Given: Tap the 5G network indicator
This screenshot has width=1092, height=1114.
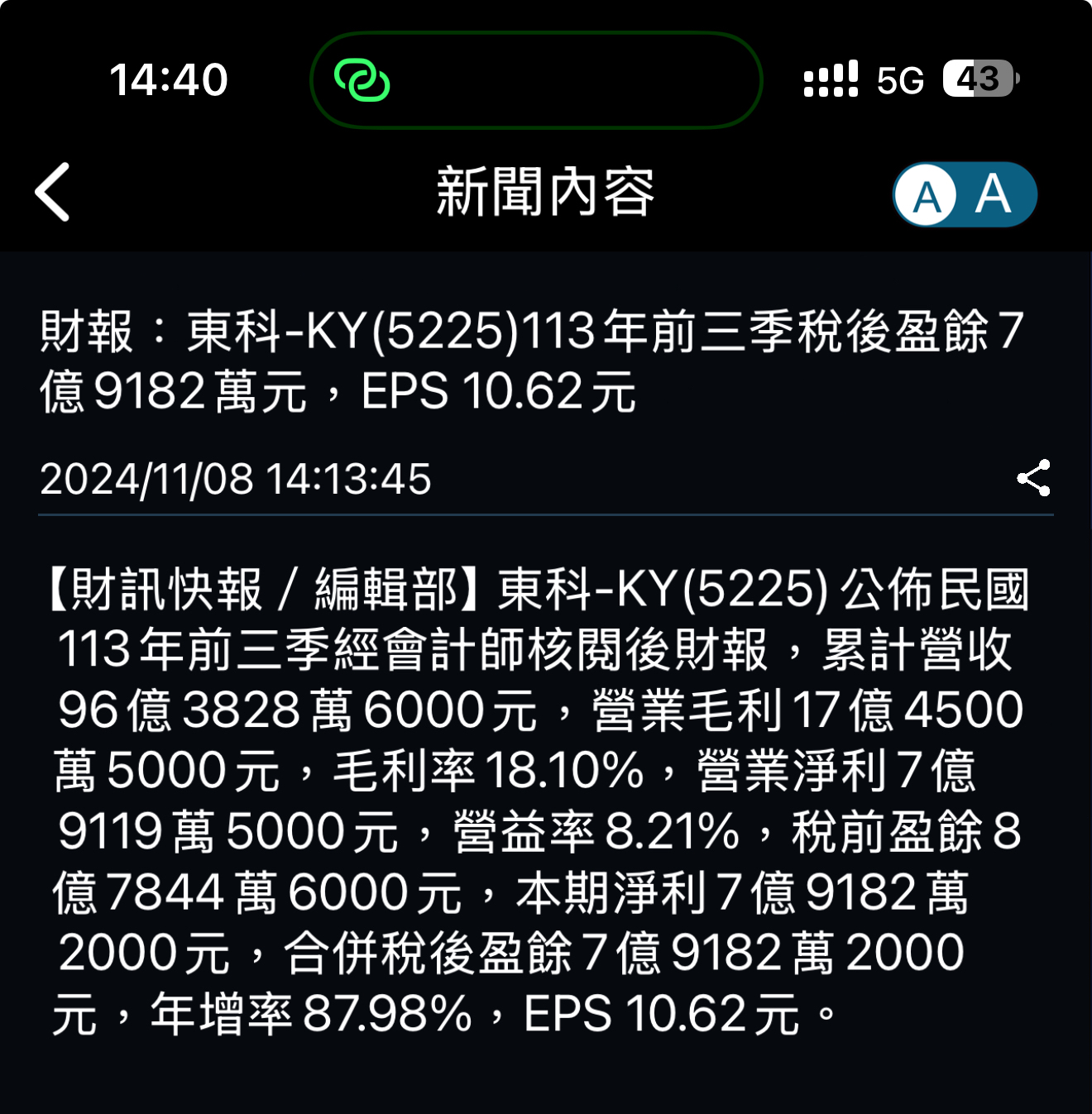Looking at the screenshot, I should tap(898, 79).
